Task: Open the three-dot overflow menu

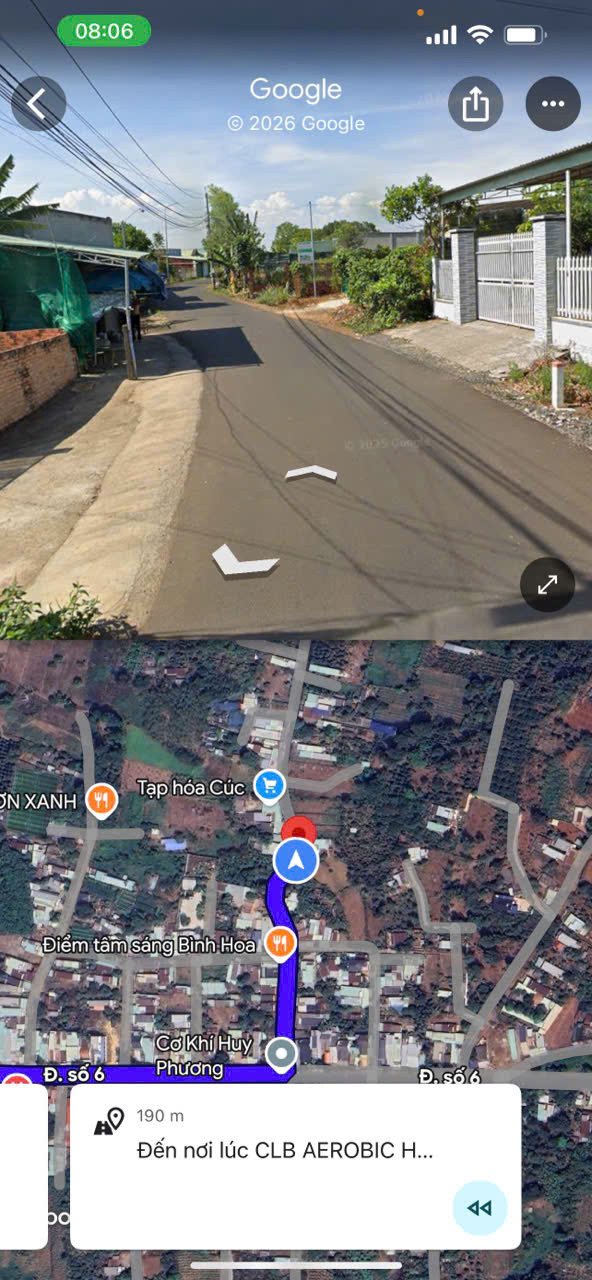Action: pos(553,104)
